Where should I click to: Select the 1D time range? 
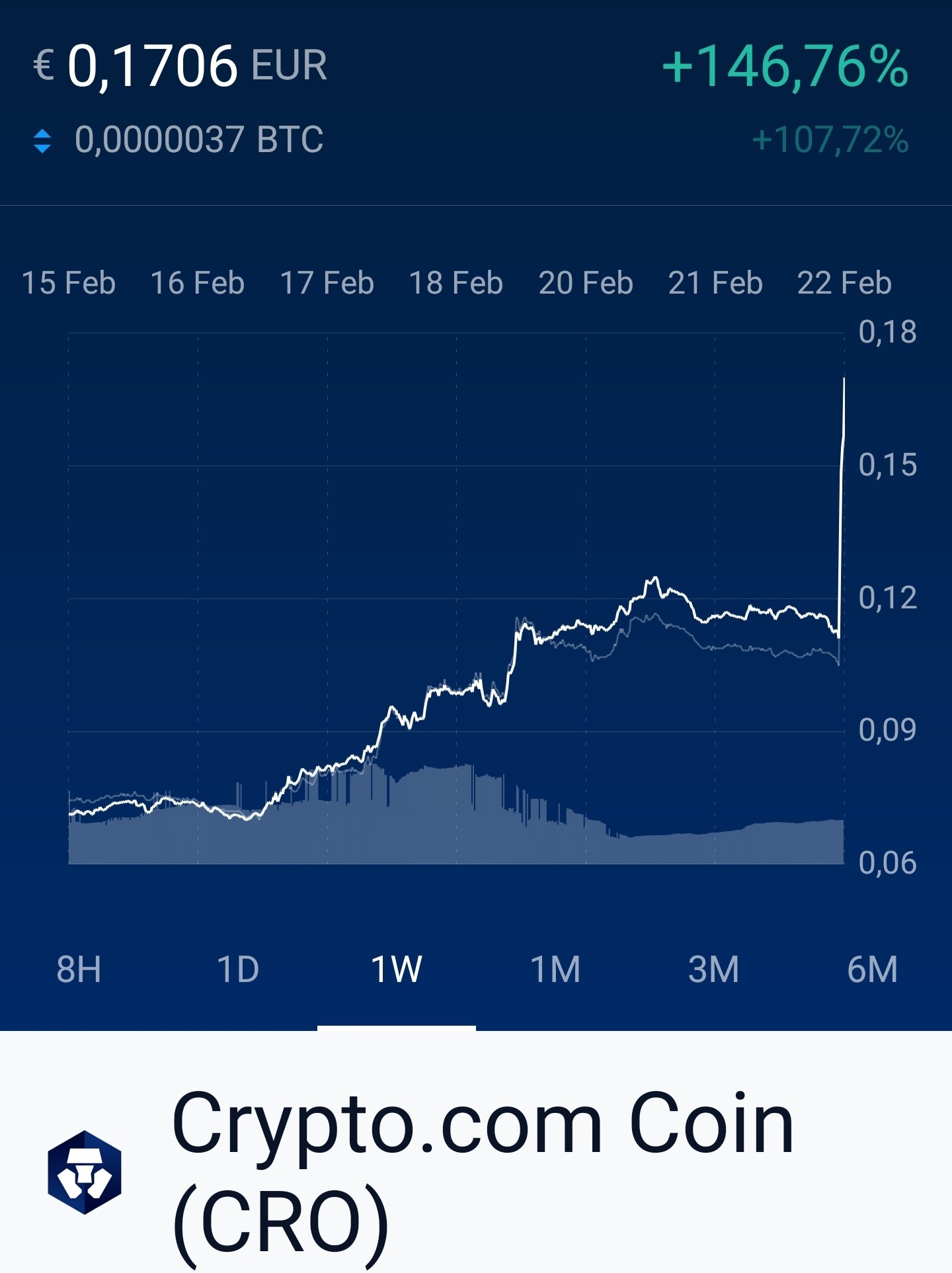(x=238, y=969)
